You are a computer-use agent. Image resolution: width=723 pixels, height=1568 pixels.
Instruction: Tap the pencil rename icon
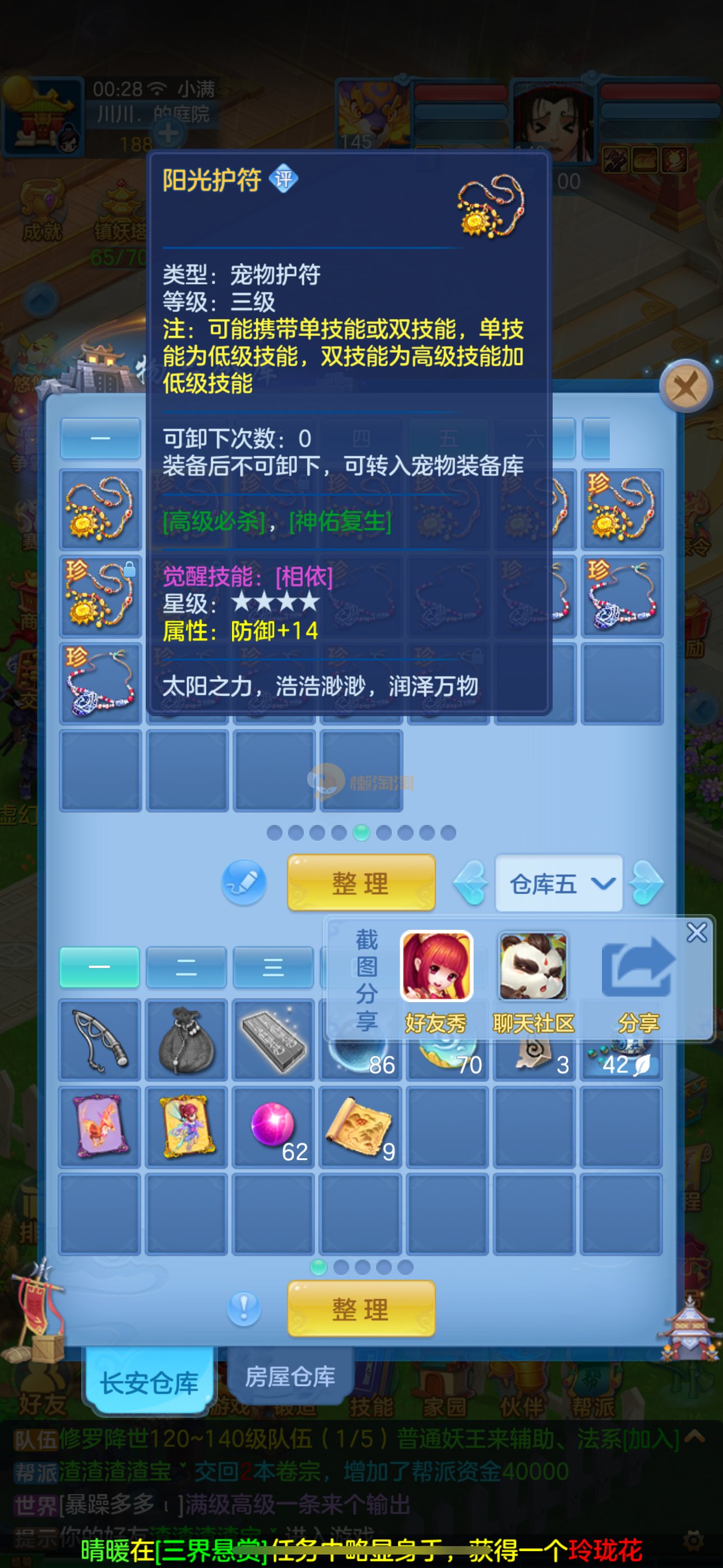tap(244, 882)
